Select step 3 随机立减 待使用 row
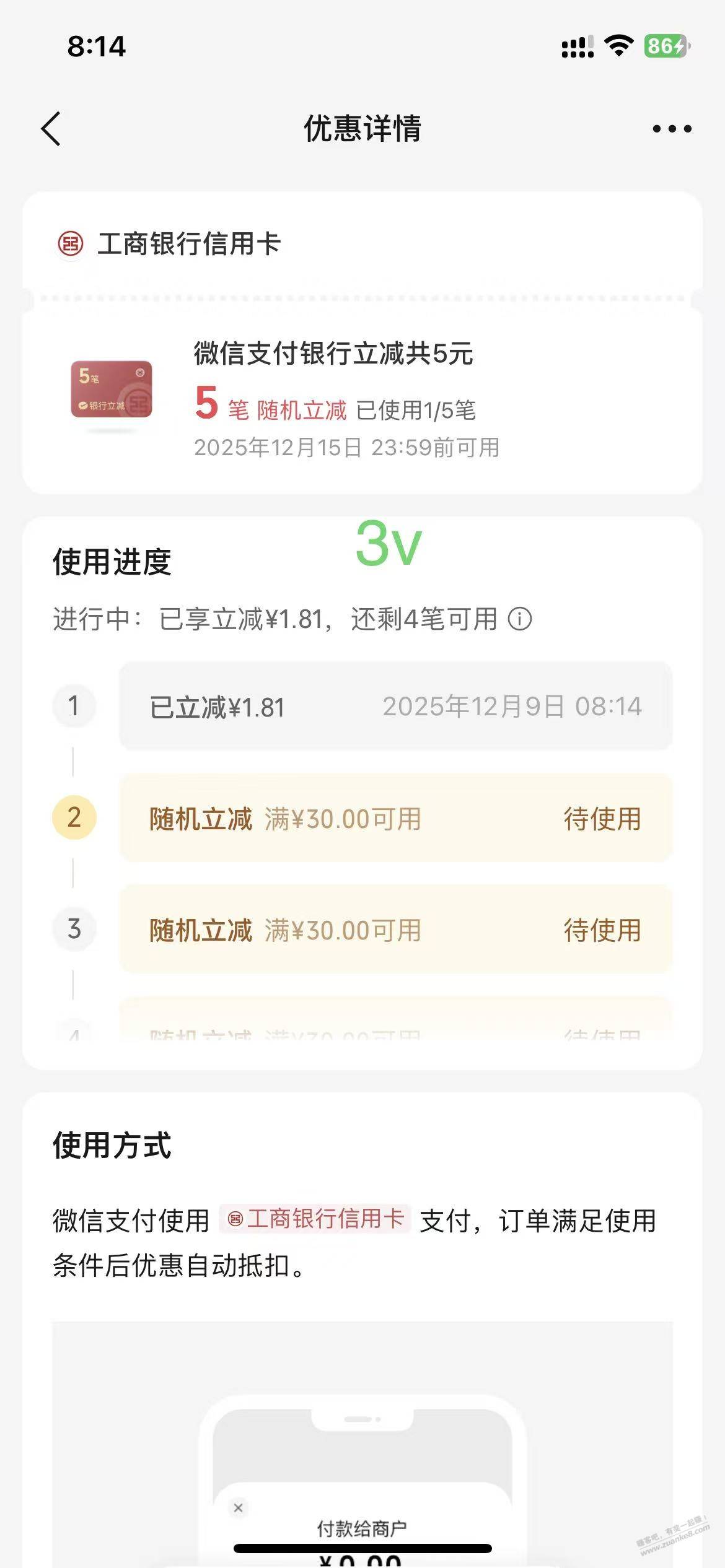The image size is (725, 1568). coord(395,930)
